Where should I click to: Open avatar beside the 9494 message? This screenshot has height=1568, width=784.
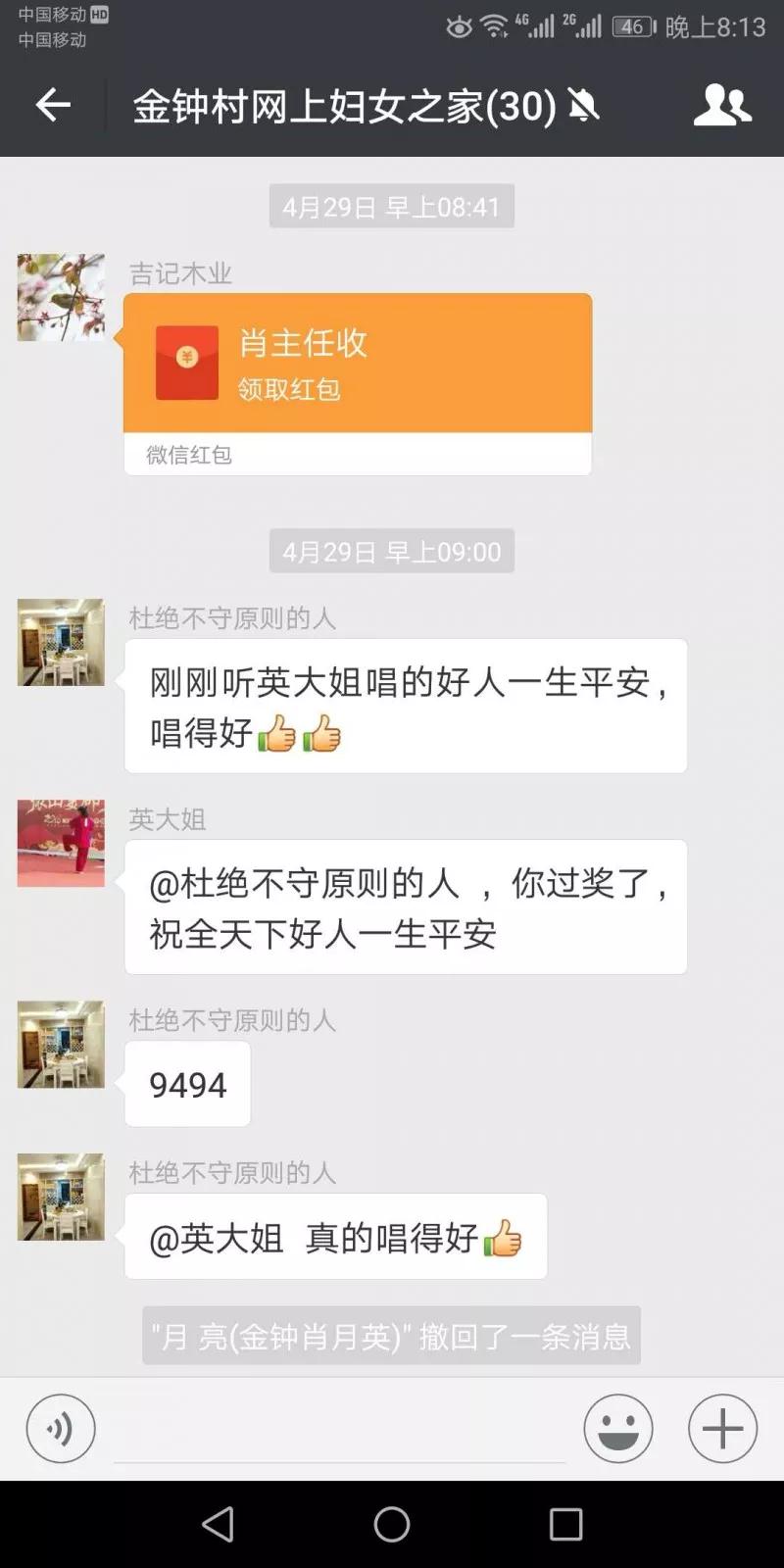[x=61, y=1045]
